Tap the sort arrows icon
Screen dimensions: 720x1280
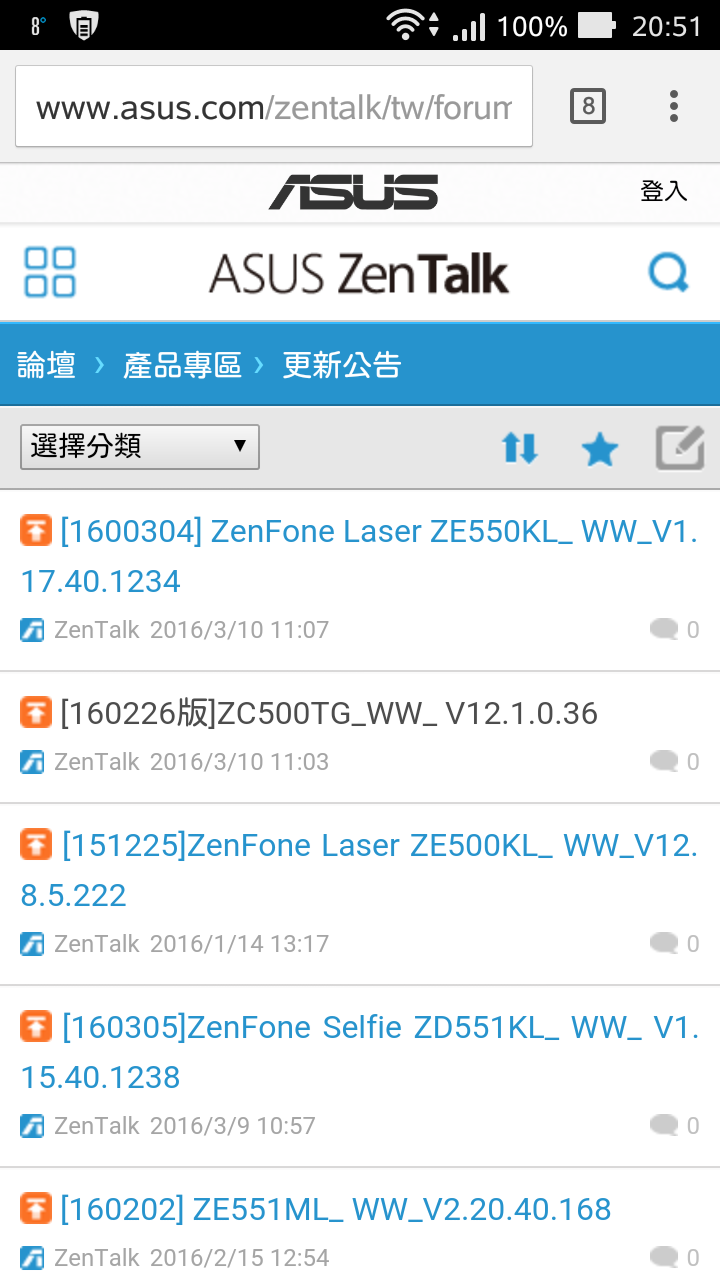pos(520,449)
